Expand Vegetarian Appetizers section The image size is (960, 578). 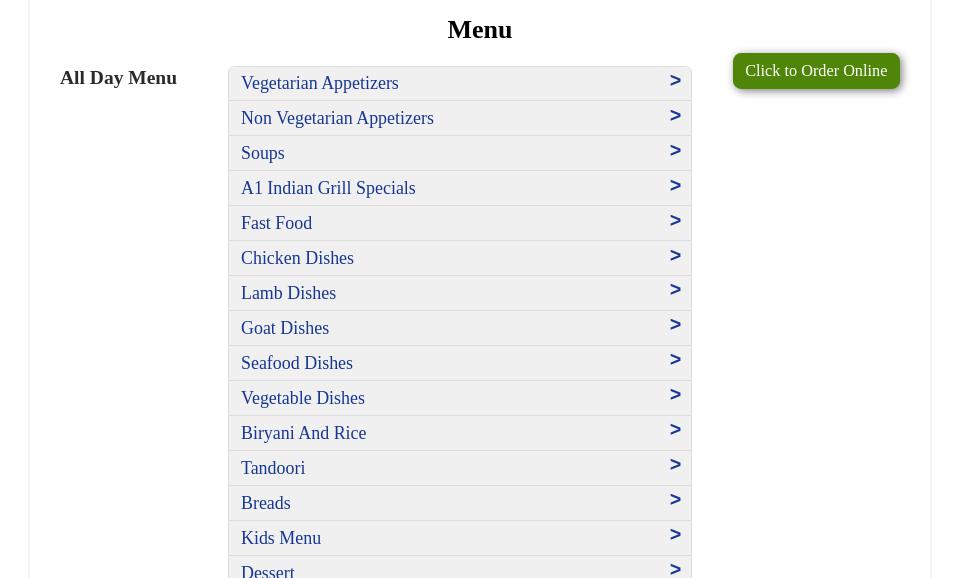459,83
